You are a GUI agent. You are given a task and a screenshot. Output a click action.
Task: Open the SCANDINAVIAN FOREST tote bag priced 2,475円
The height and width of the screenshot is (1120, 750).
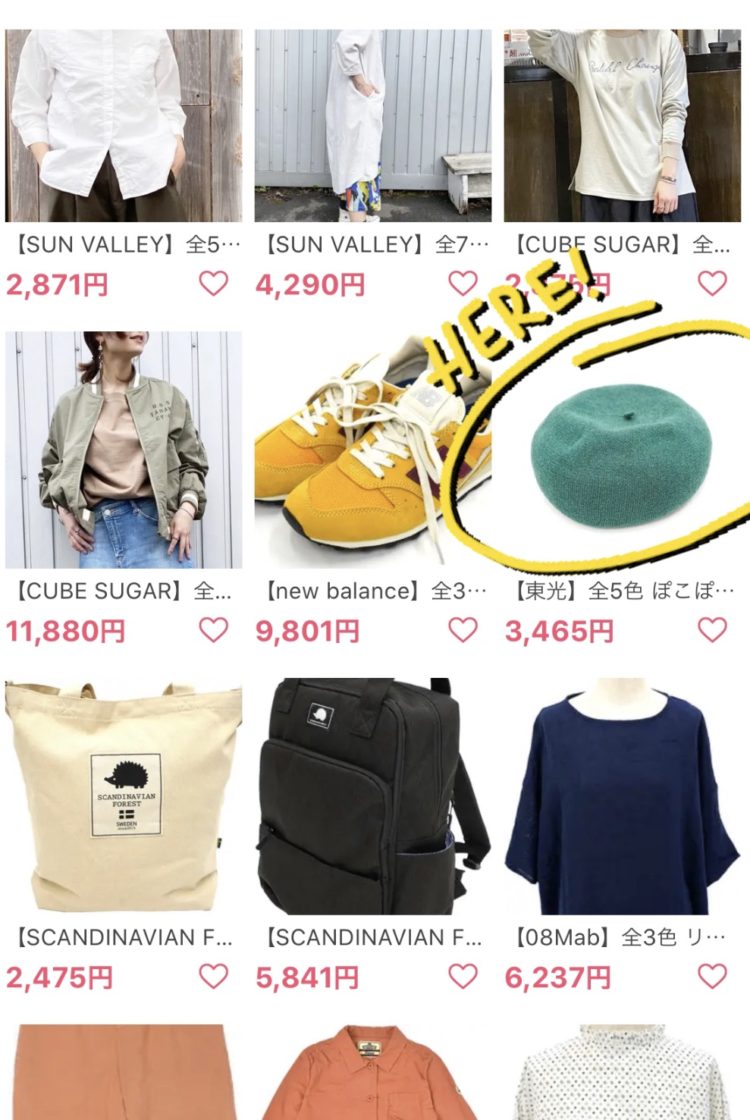pos(123,797)
